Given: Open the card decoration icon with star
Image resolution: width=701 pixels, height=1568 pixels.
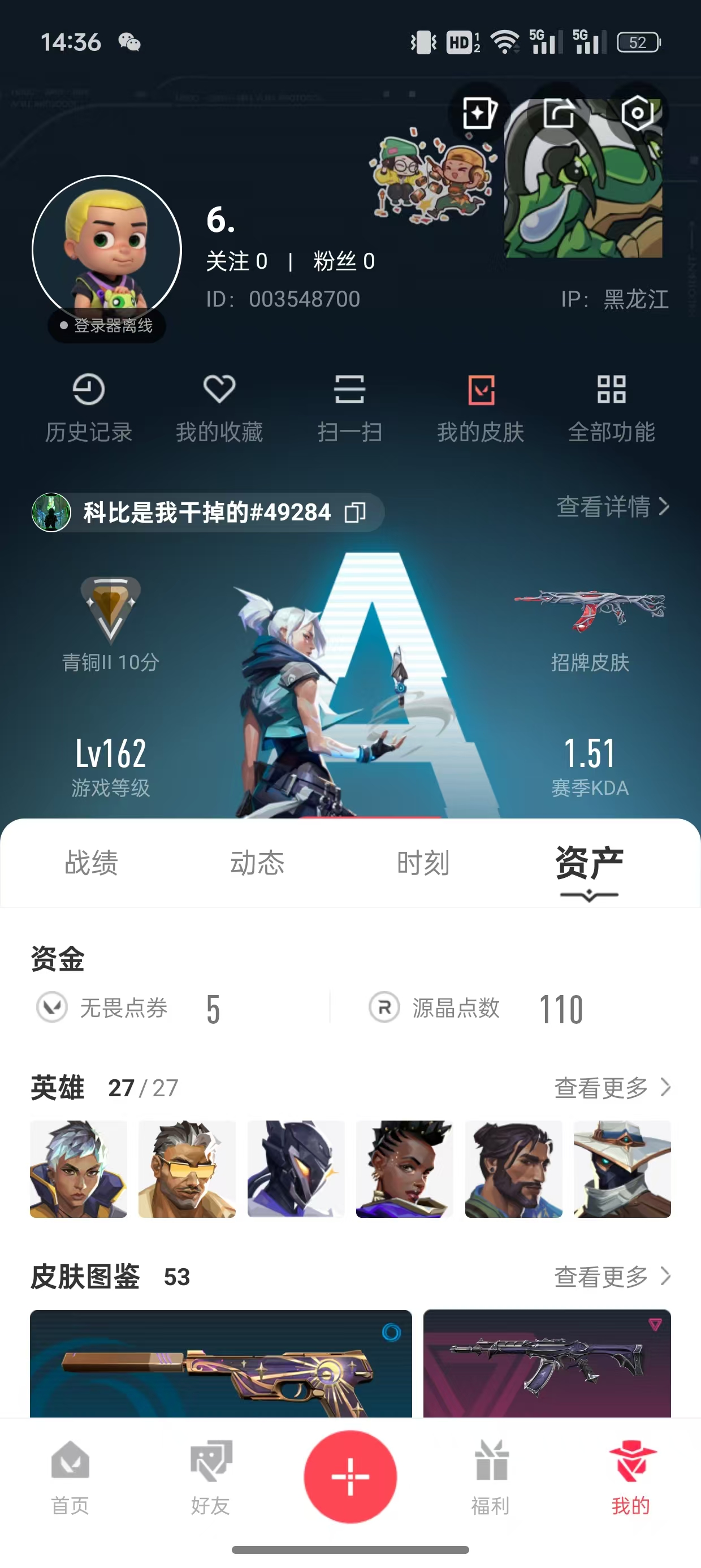Looking at the screenshot, I should tap(479, 113).
